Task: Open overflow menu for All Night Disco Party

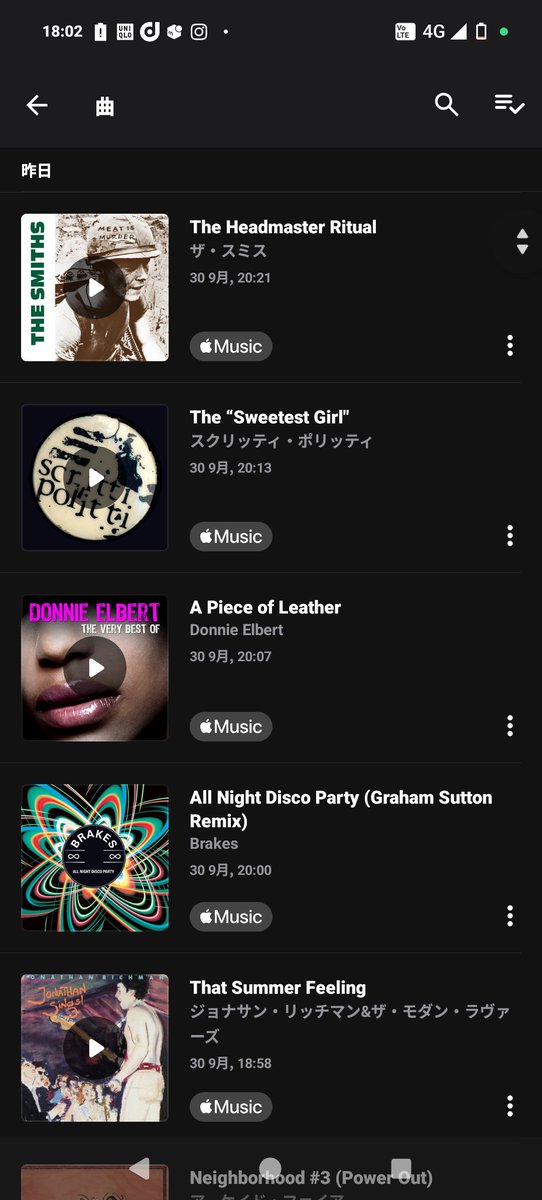Action: 510,916
